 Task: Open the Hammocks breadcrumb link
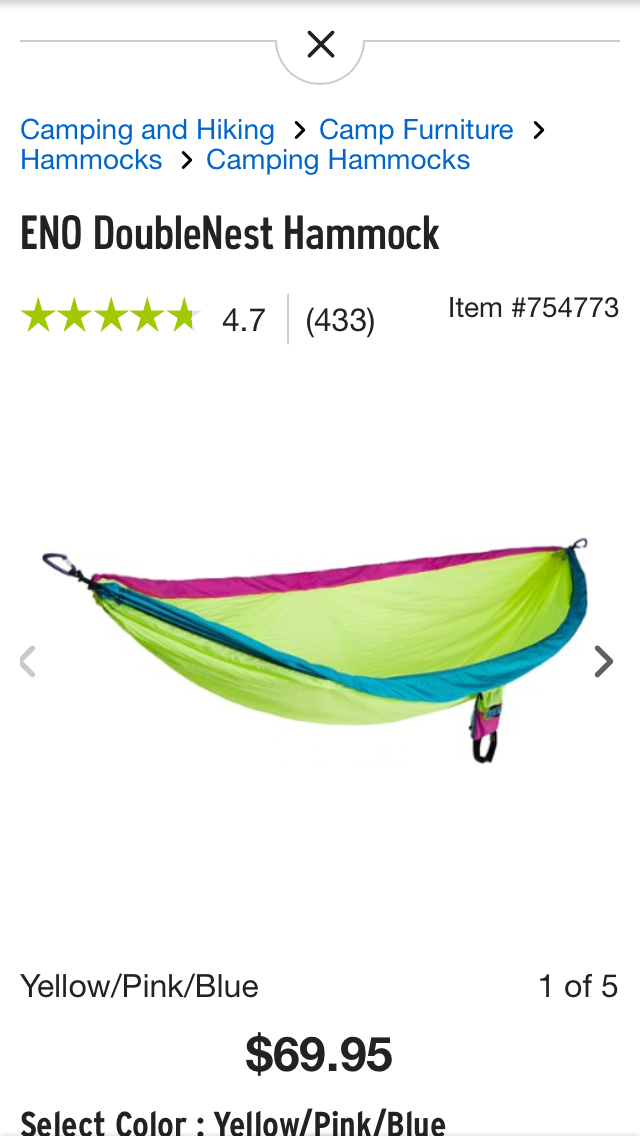pos(91,160)
